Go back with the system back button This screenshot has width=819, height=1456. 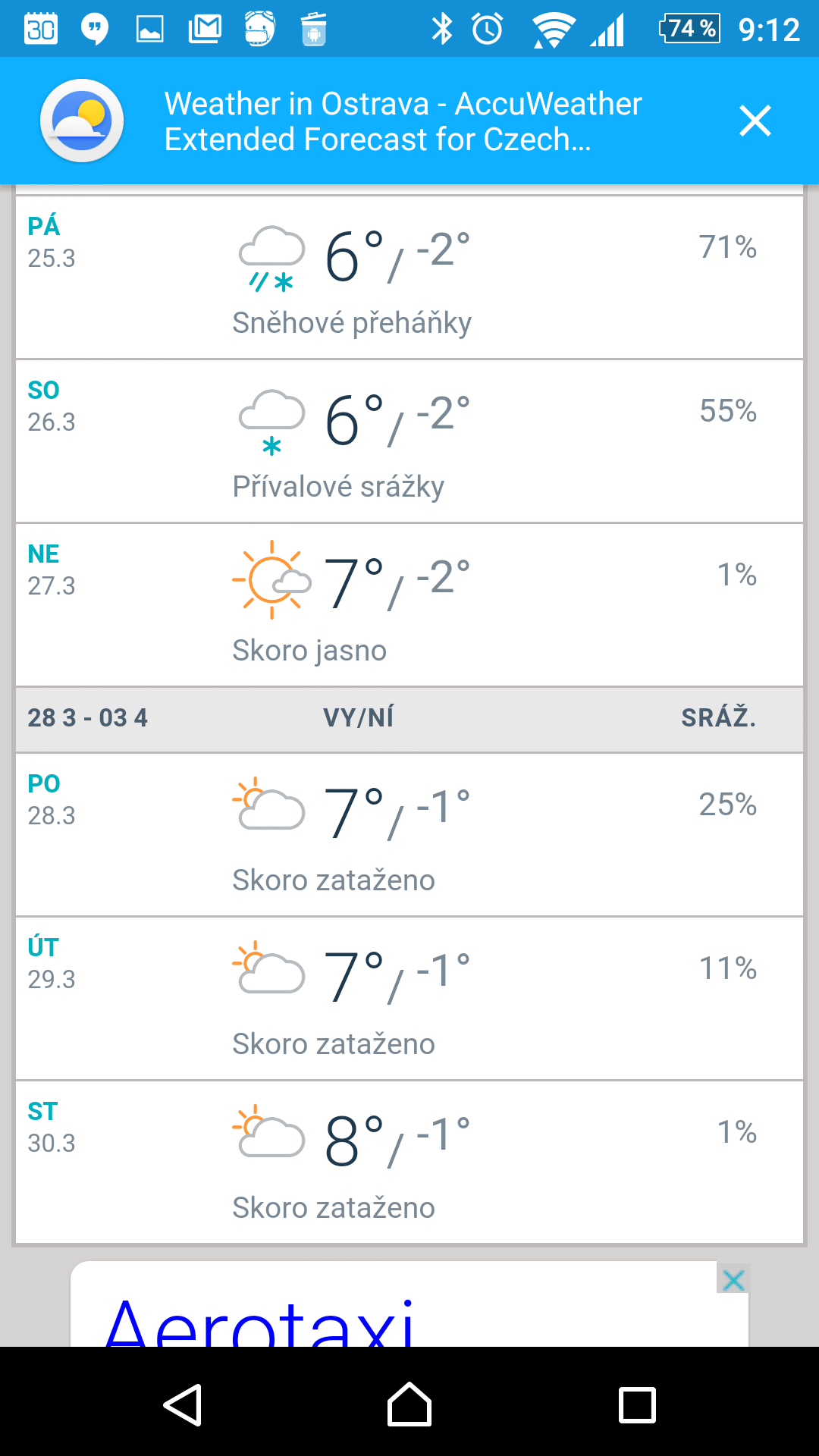182,1404
